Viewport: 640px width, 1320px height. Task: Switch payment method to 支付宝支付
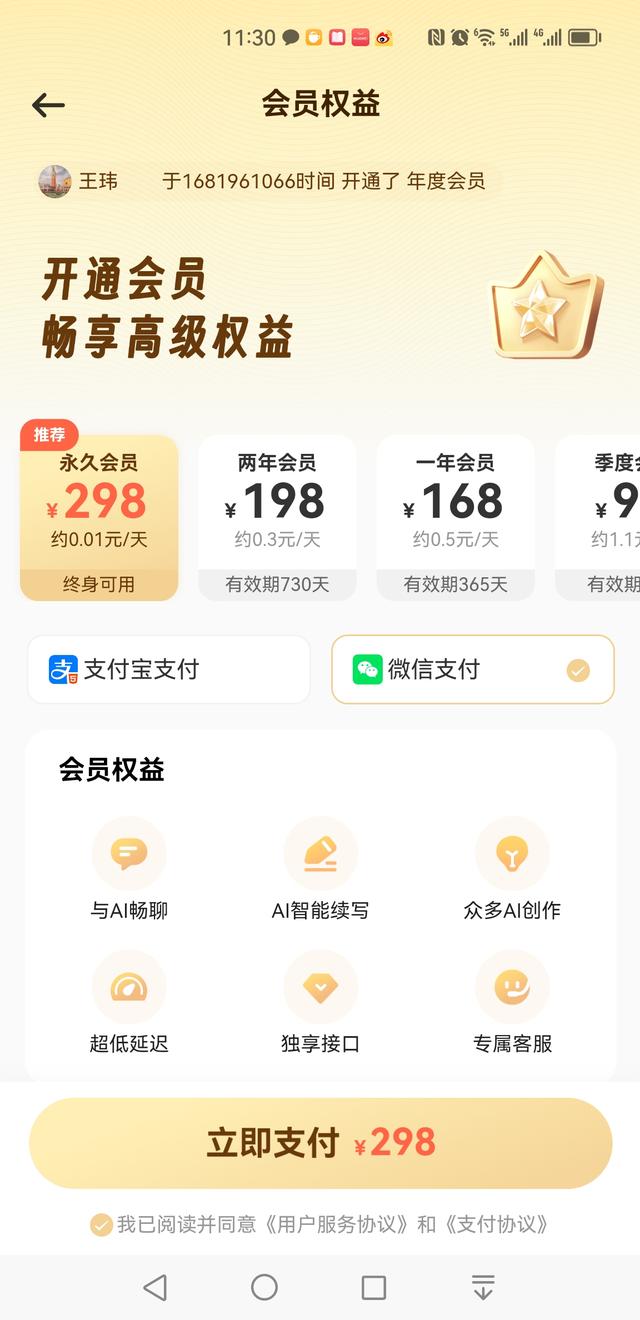point(168,670)
